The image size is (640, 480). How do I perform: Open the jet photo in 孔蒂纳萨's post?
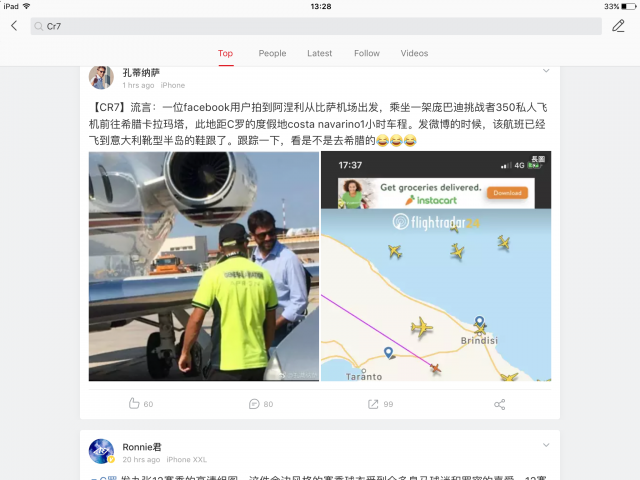(203, 266)
